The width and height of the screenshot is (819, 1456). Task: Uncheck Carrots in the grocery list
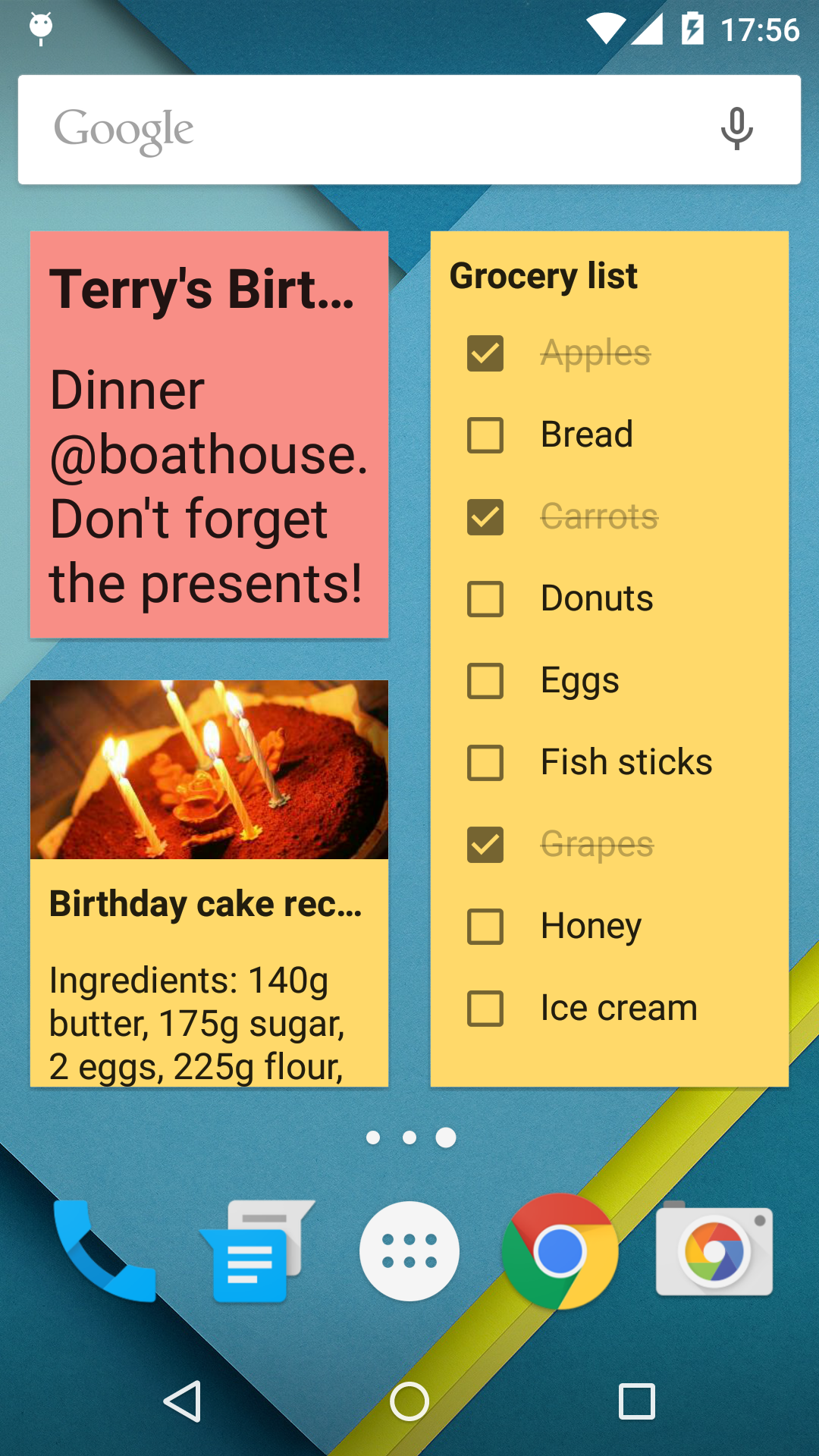485,517
